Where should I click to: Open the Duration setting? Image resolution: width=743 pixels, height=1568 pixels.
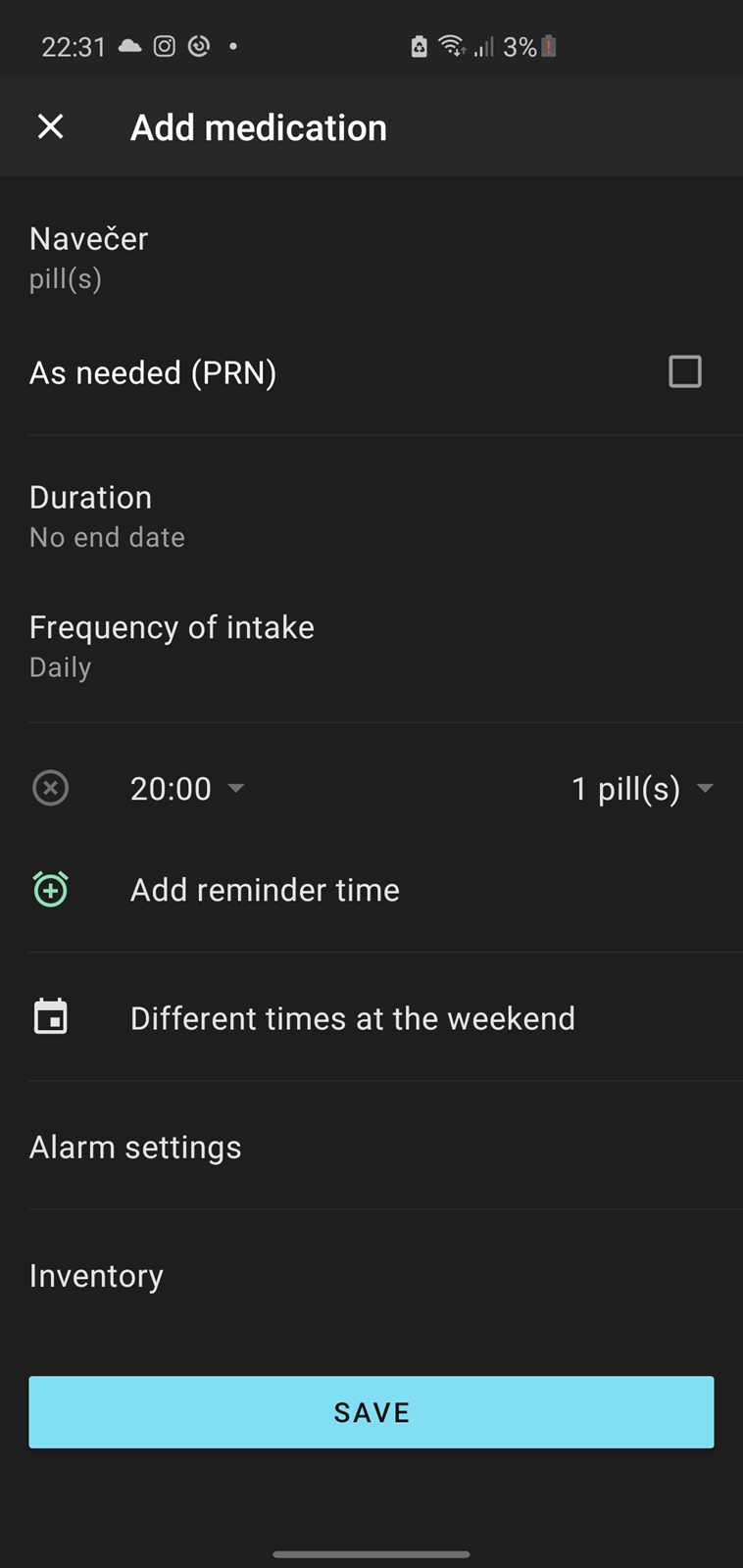(371, 516)
